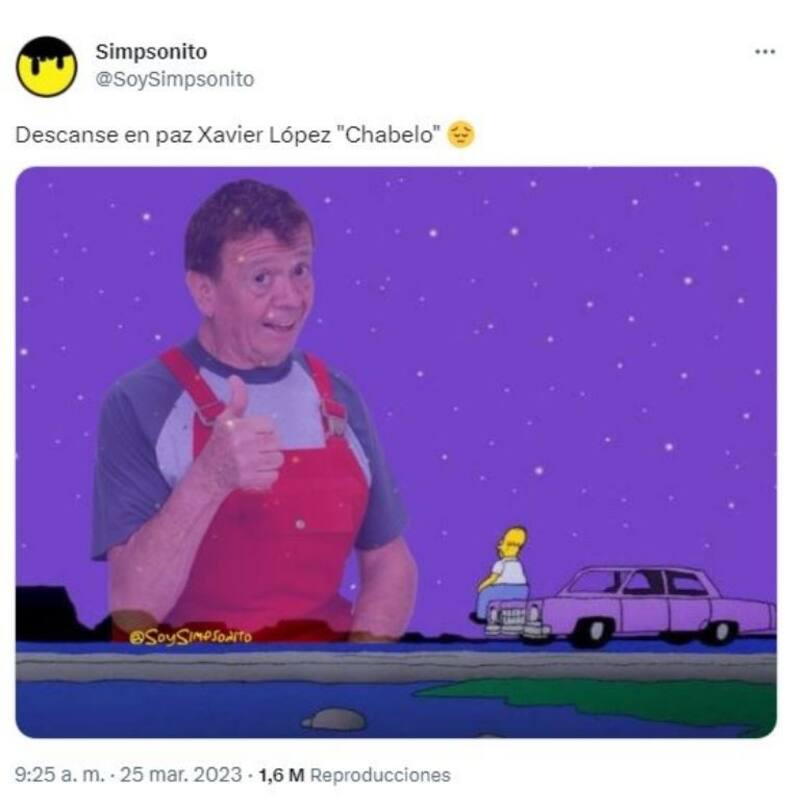Expand the Chabelo tribute image

click(395, 452)
